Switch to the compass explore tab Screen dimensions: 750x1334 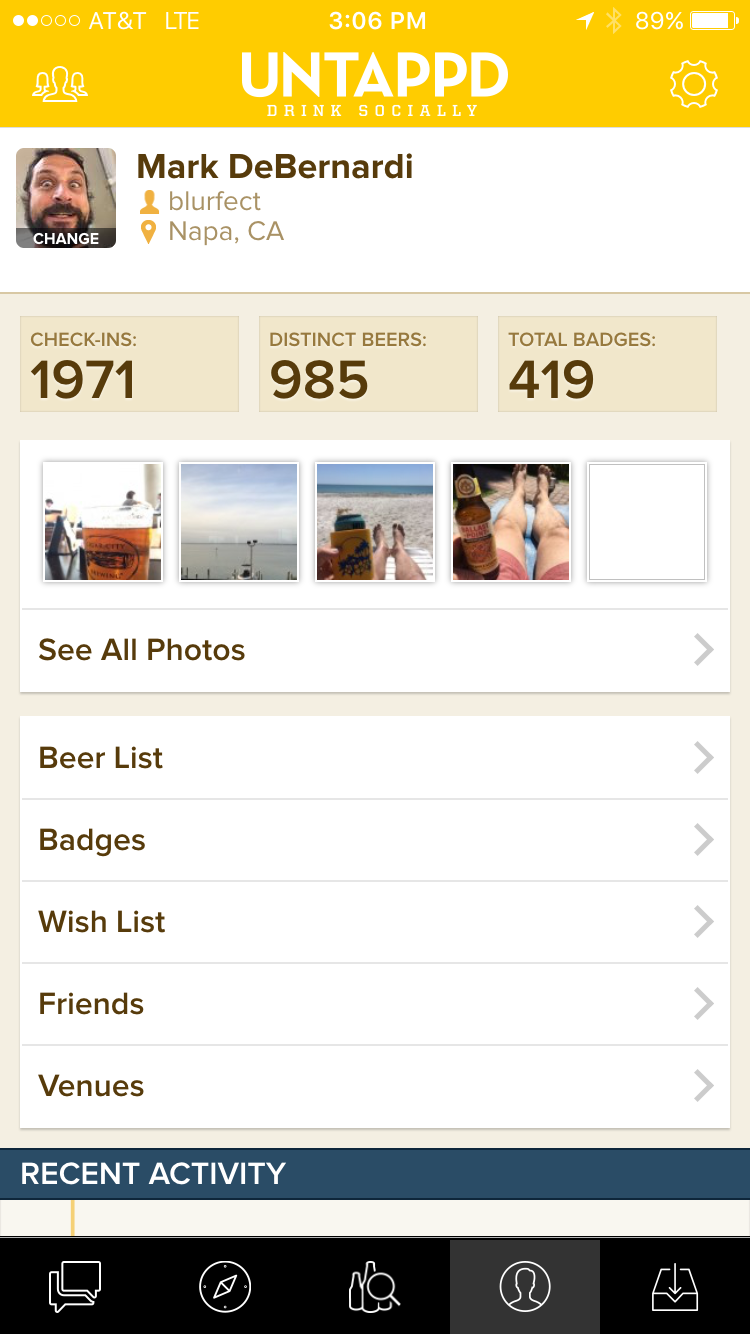coord(225,1286)
